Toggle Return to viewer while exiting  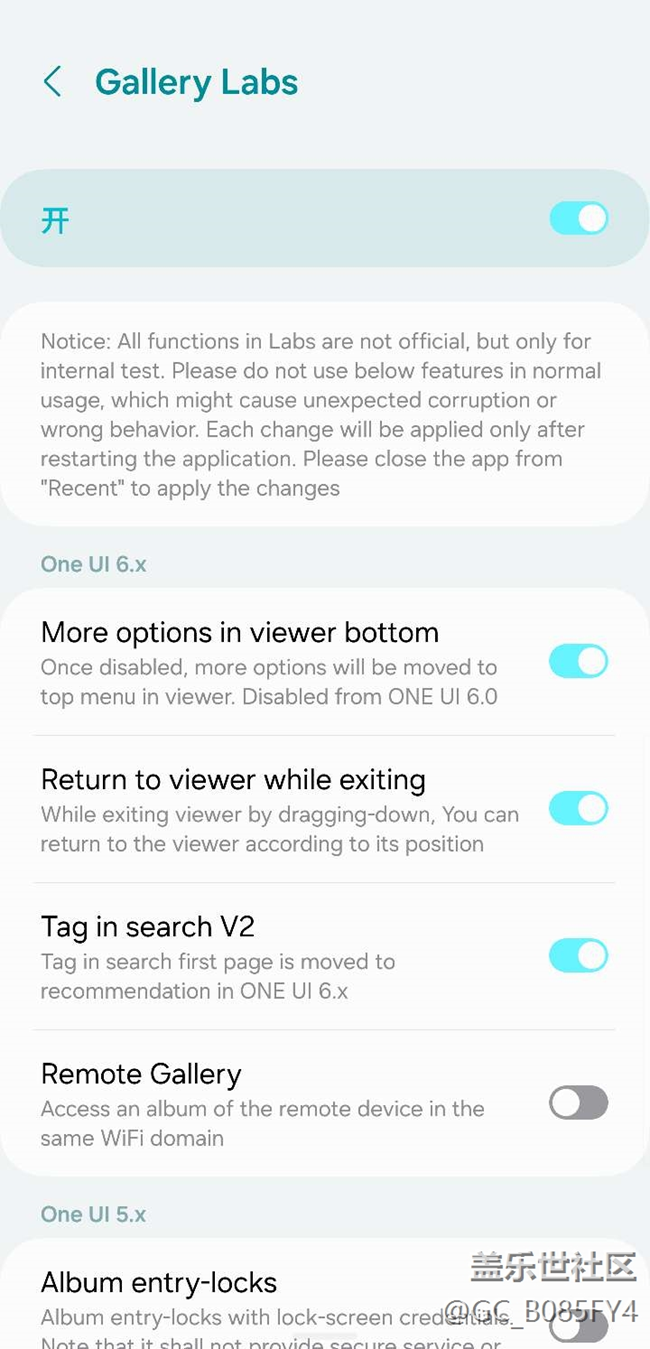click(x=578, y=808)
